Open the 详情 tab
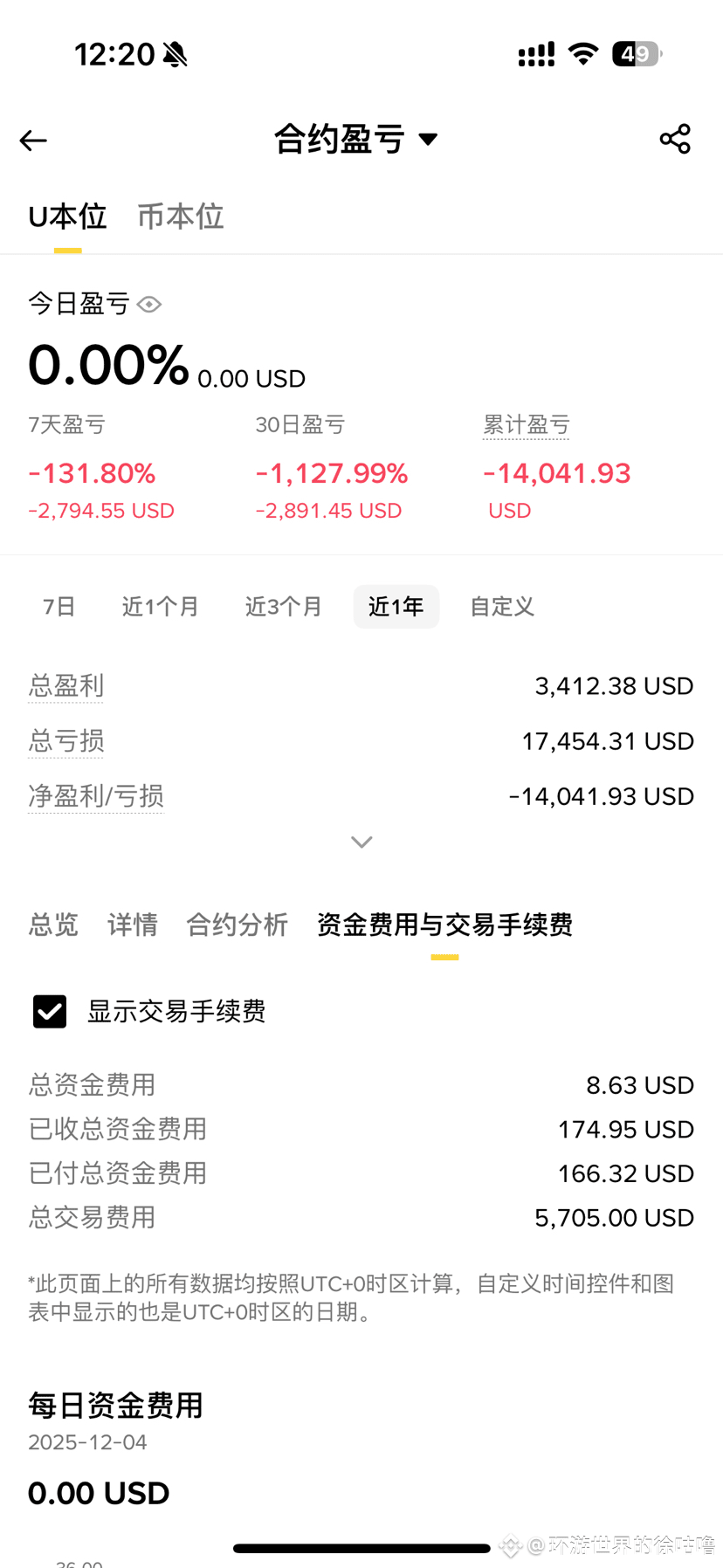 coord(133,925)
